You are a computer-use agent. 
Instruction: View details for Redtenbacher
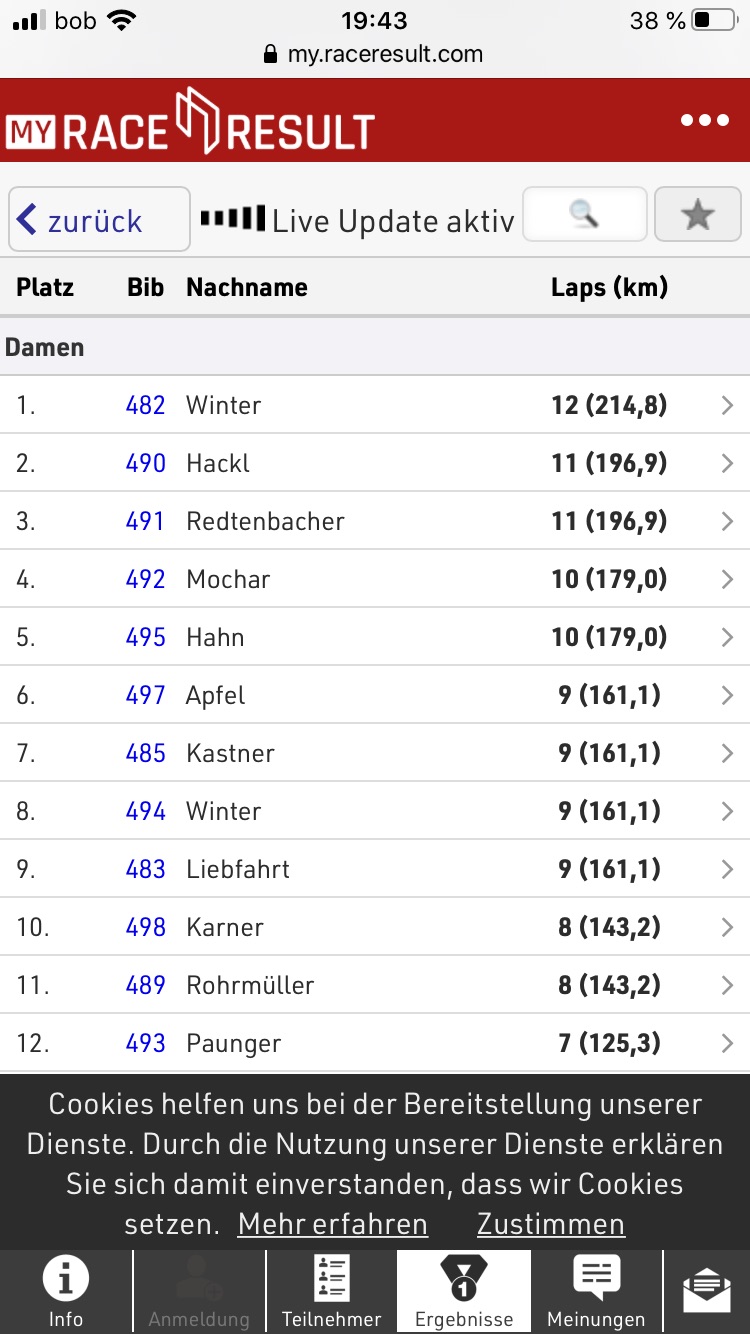[x=374, y=521]
